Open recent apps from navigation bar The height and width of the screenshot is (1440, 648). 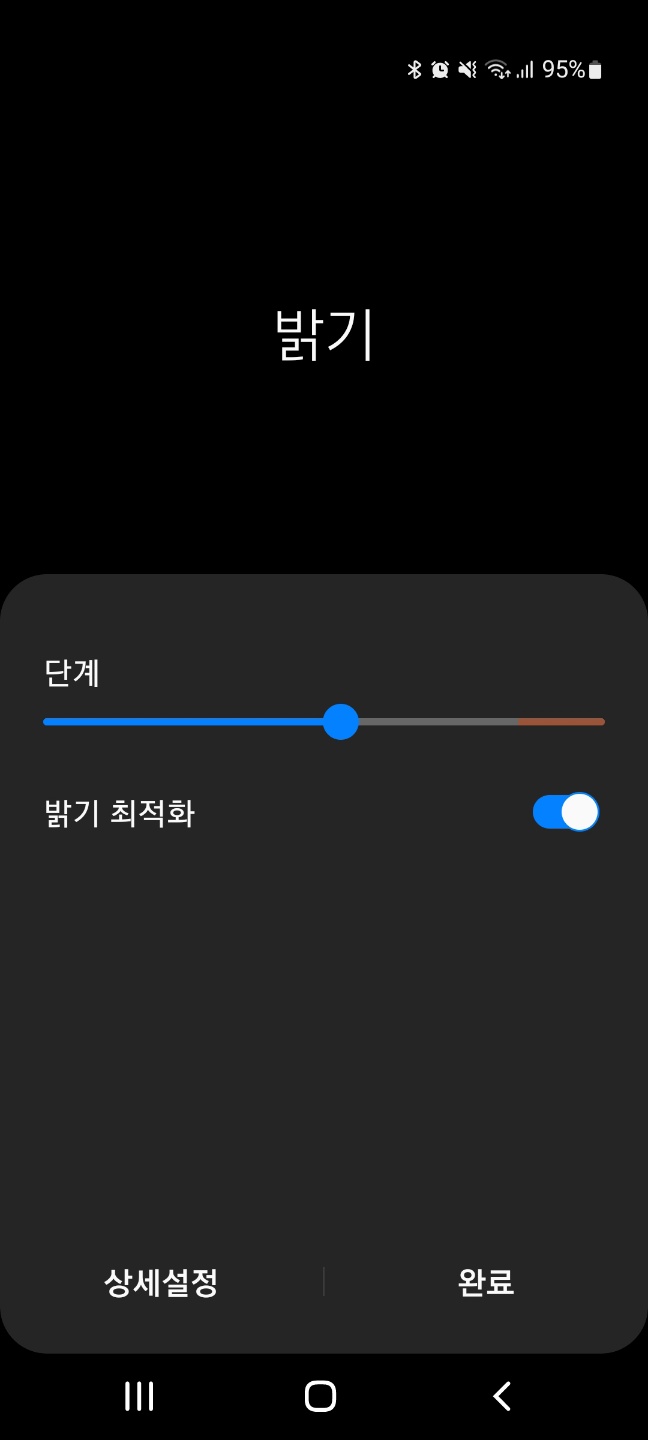point(139,1396)
